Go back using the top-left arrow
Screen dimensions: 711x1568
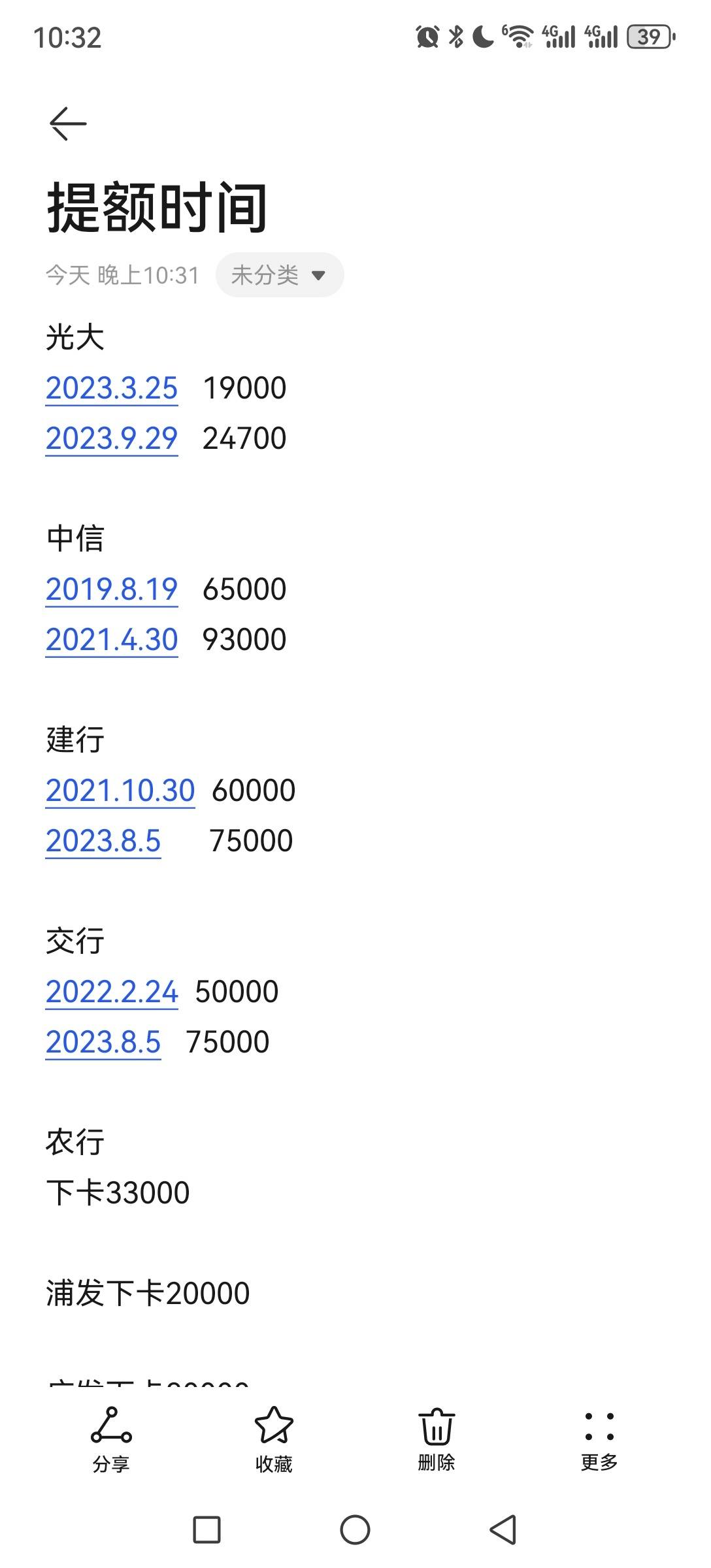(x=68, y=123)
